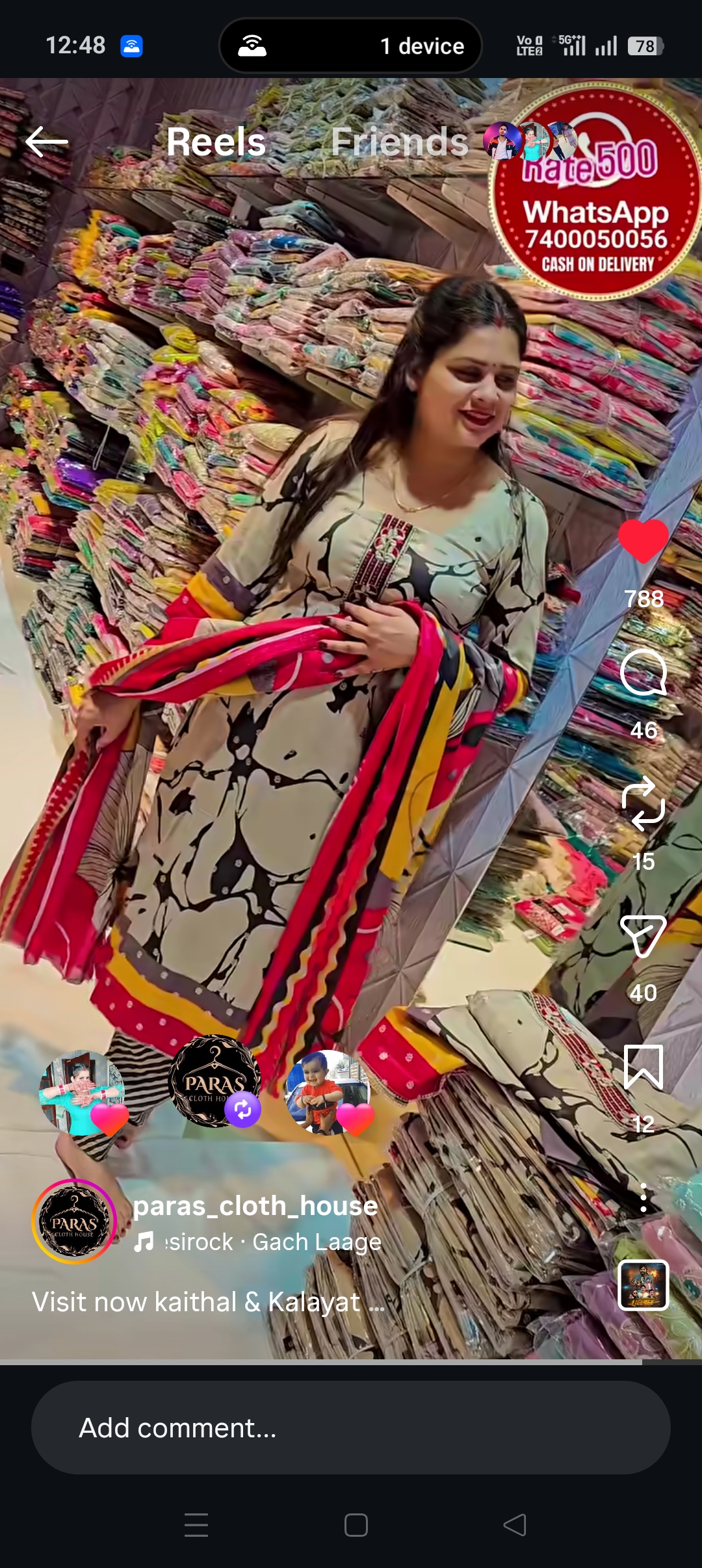This screenshot has height=1568, width=702.
Task: Save the reel with the bookmark icon
Action: coord(643,1067)
